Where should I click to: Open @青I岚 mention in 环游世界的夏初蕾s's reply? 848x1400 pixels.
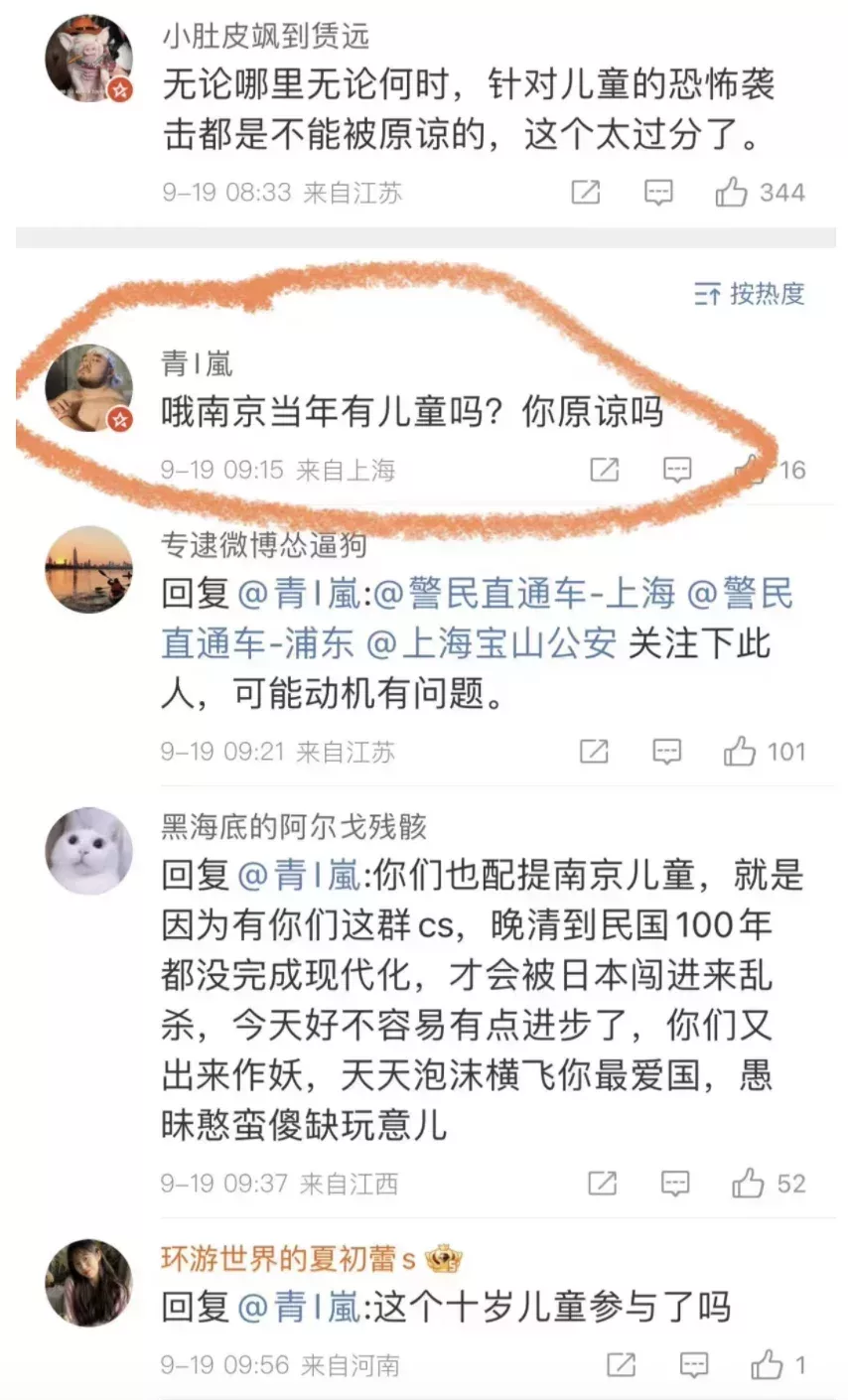tap(300, 1308)
